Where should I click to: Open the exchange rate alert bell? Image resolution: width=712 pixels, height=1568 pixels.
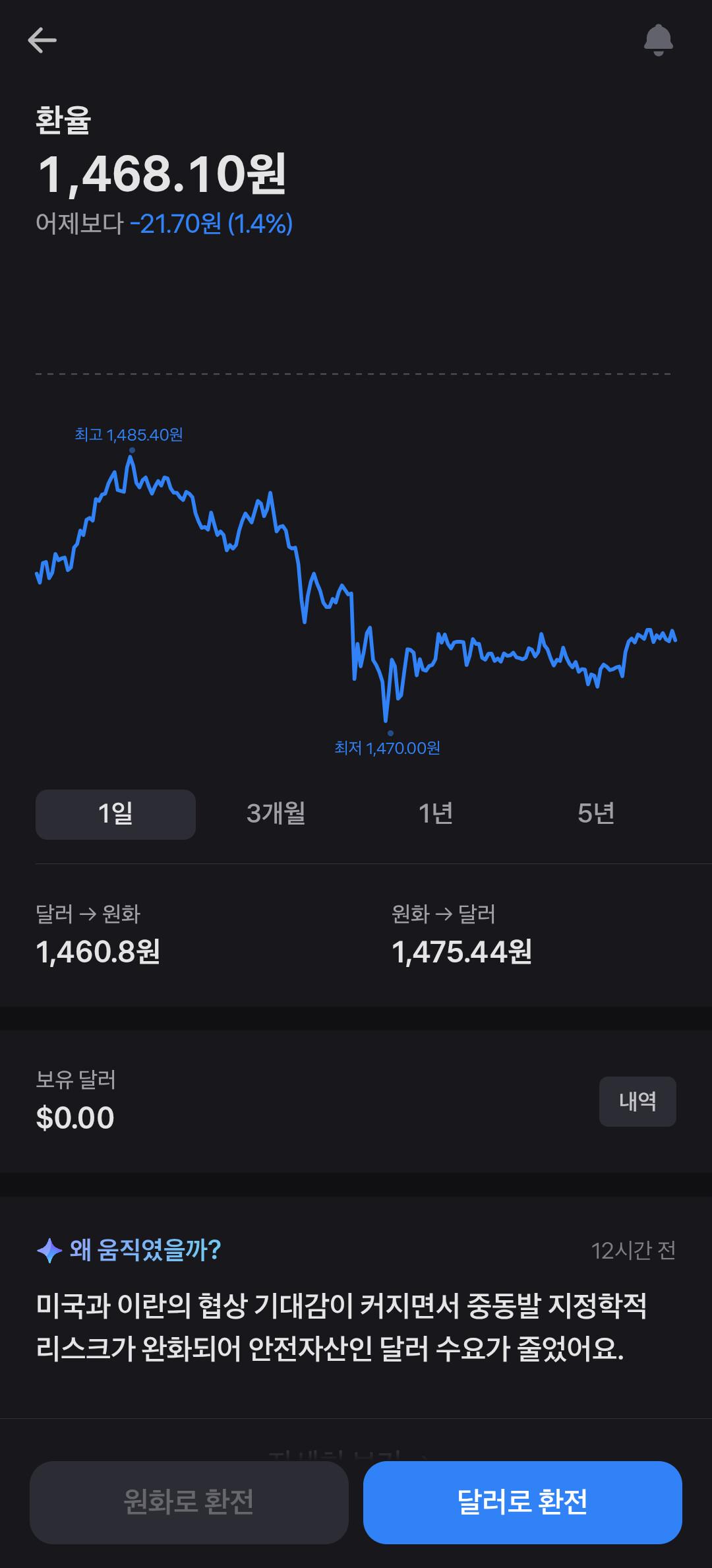pyautogui.click(x=658, y=40)
